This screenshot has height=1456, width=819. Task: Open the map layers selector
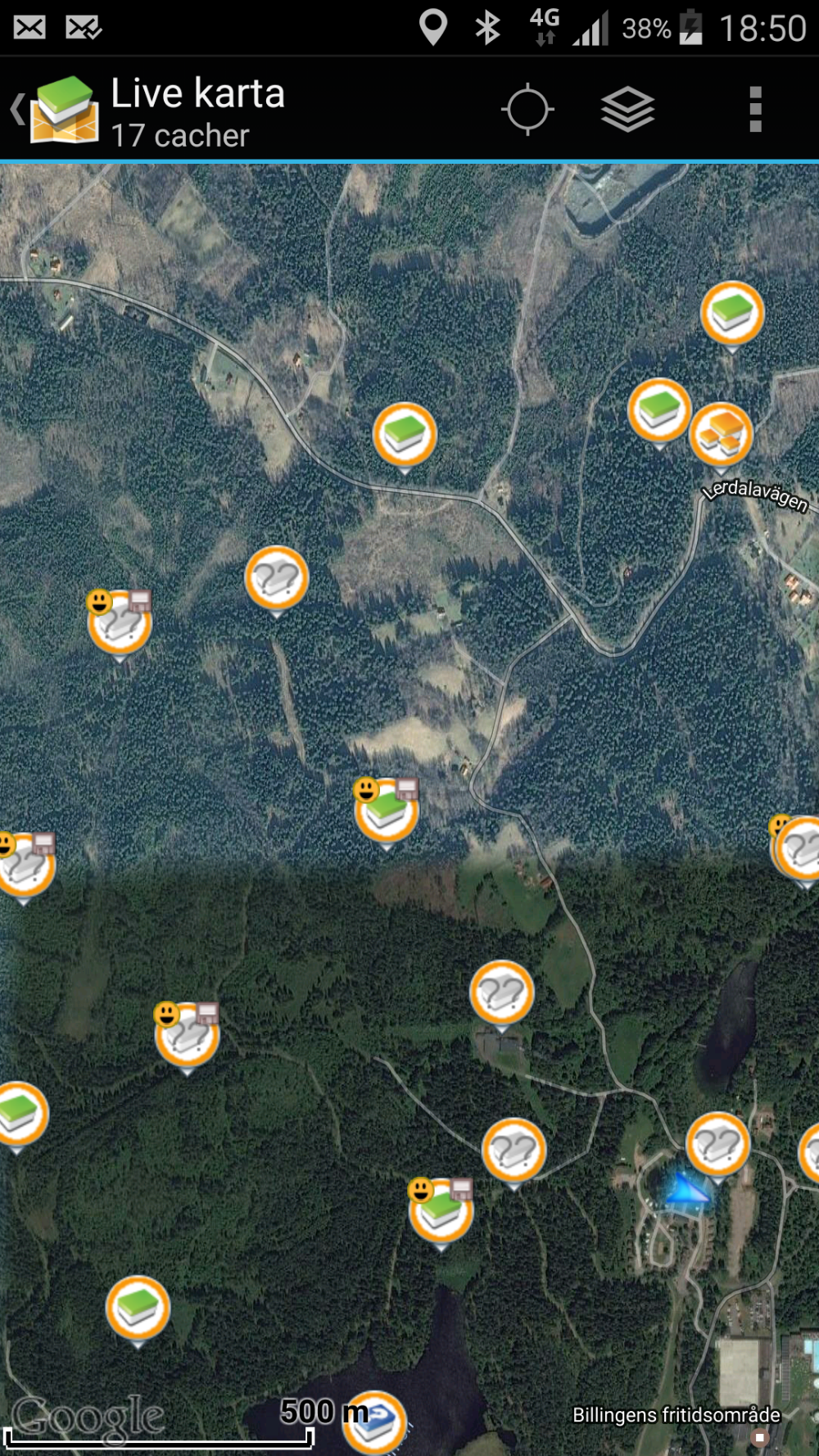point(628,109)
